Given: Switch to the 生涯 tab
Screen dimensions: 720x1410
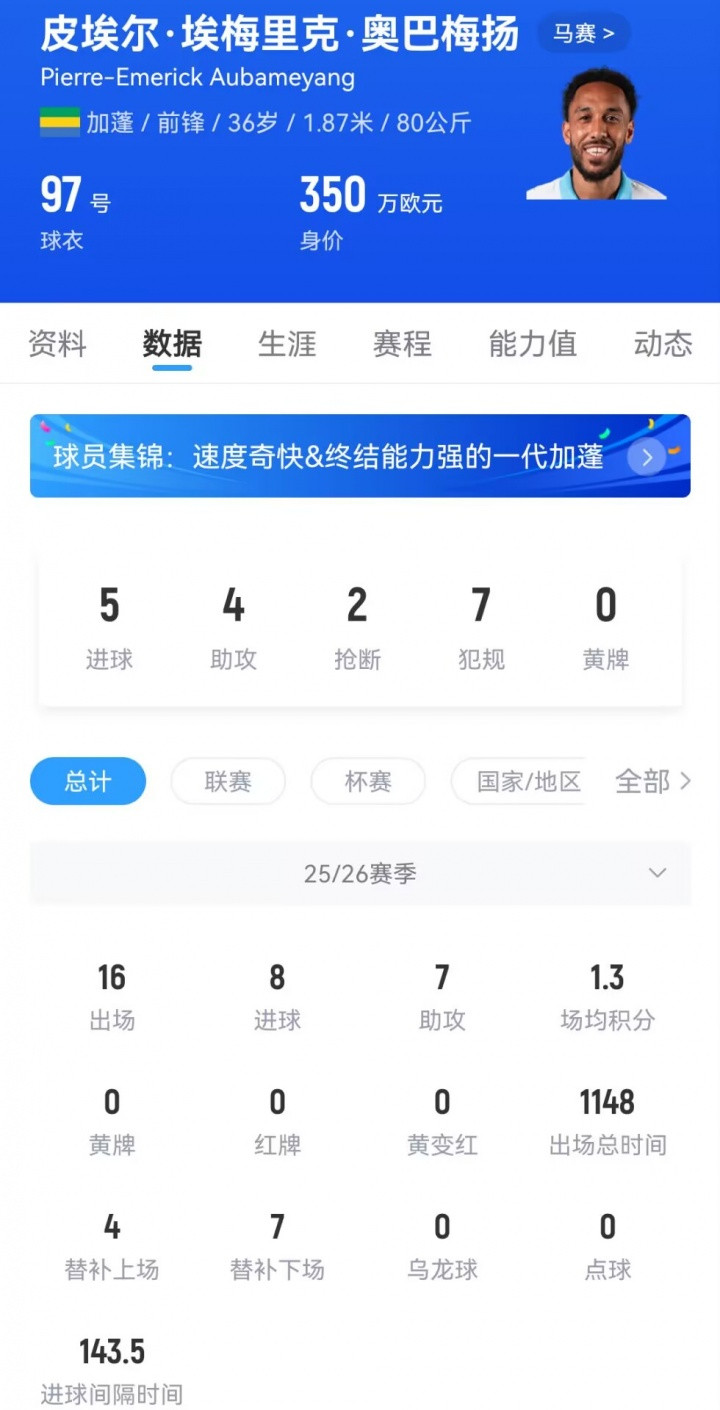Looking at the screenshot, I should pyautogui.click(x=287, y=344).
